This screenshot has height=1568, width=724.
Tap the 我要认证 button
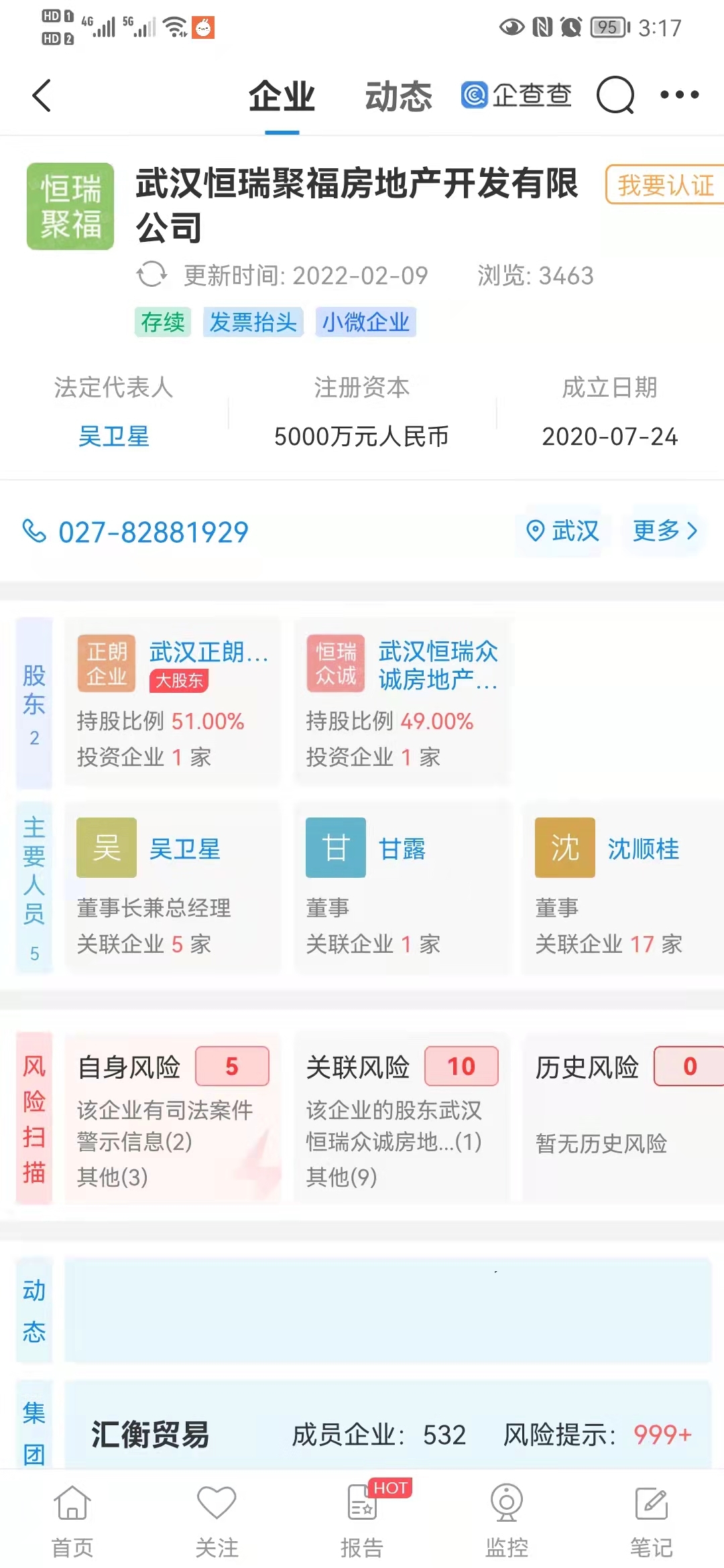[x=665, y=185]
